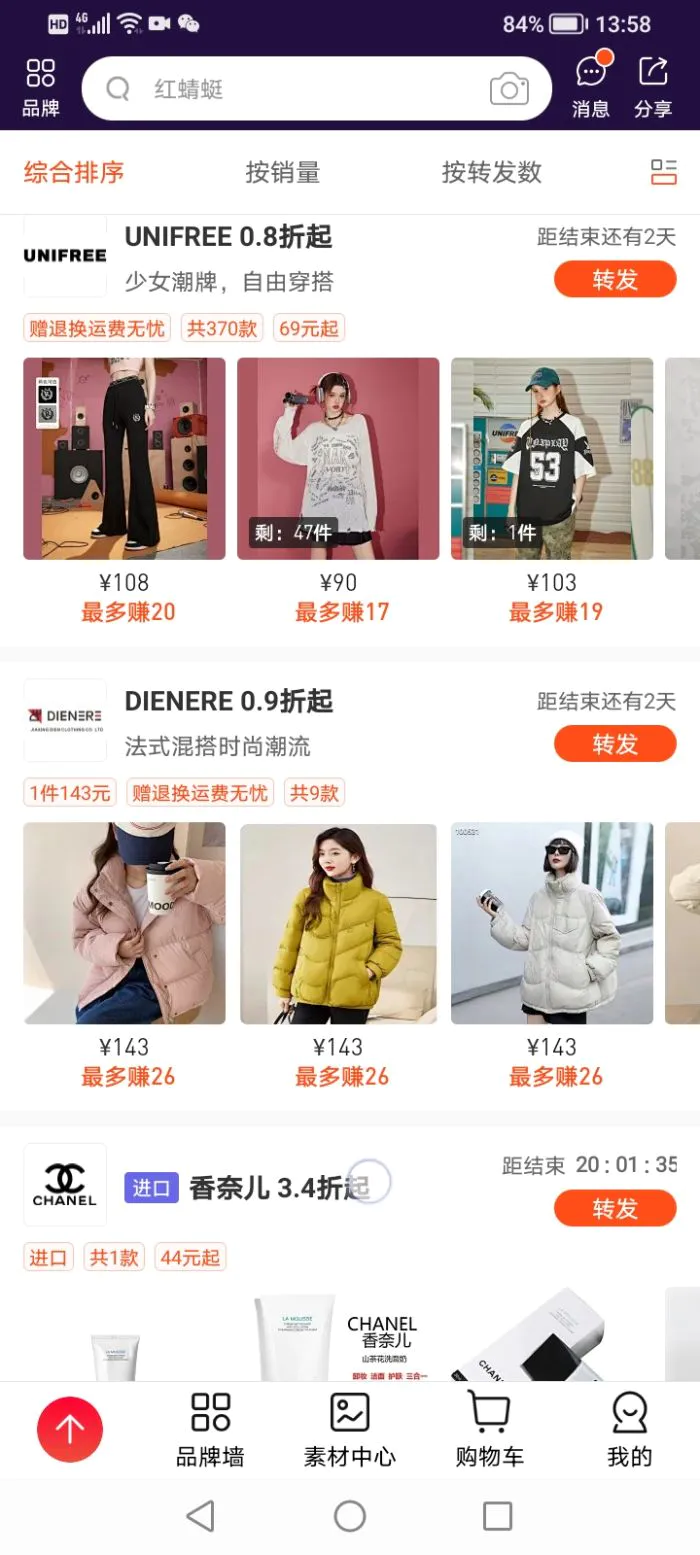
Task: Select 综合排序 sorting tab
Action: point(74,172)
